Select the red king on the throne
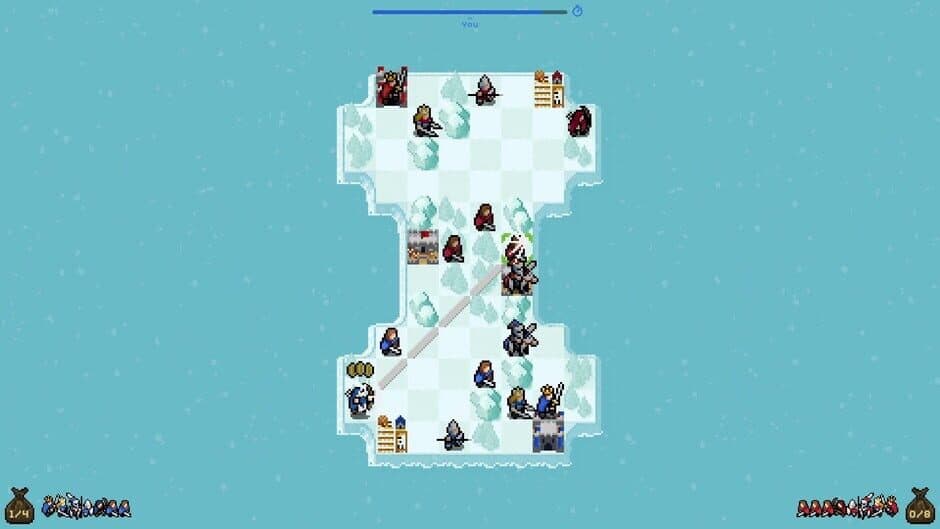940x529 pixels. (391, 88)
